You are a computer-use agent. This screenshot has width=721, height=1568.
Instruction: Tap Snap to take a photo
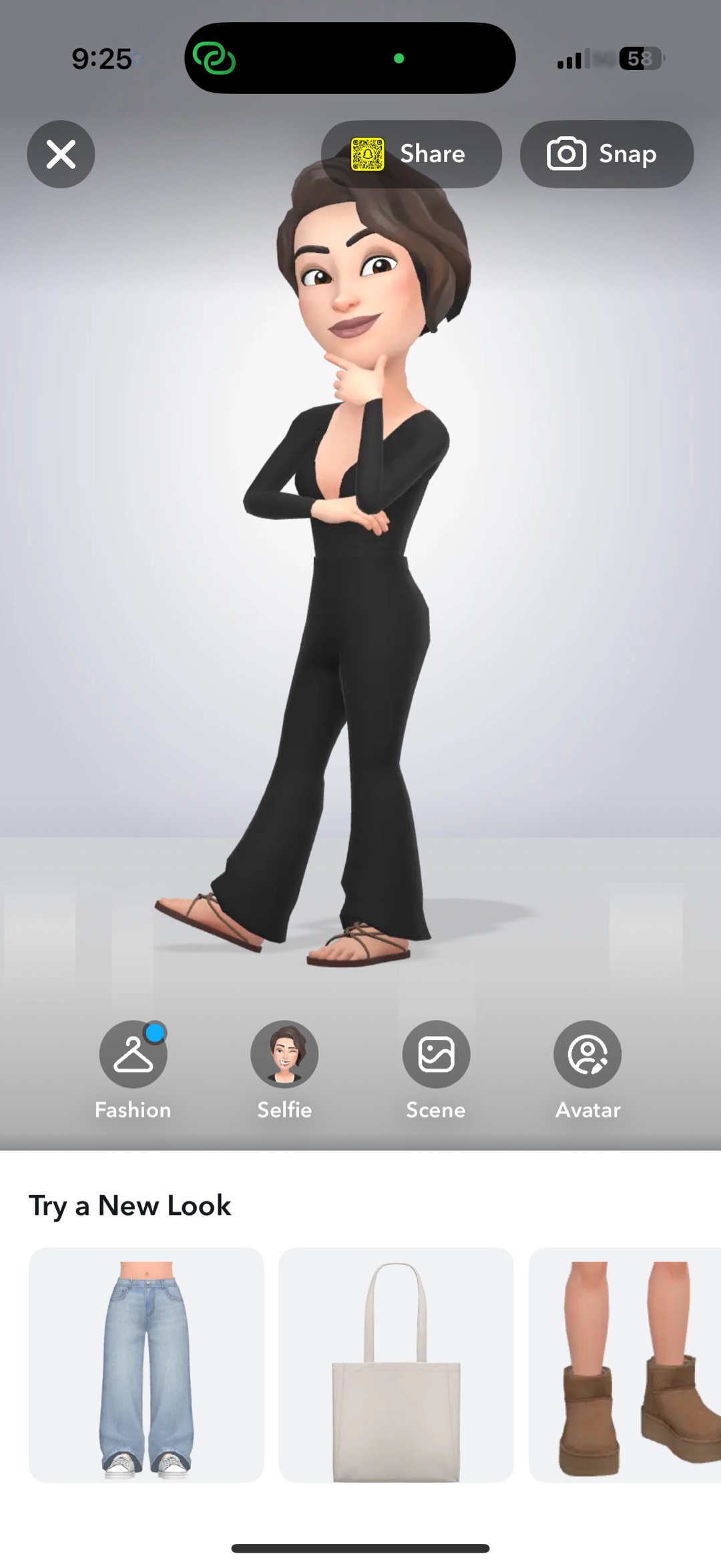(x=606, y=154)
